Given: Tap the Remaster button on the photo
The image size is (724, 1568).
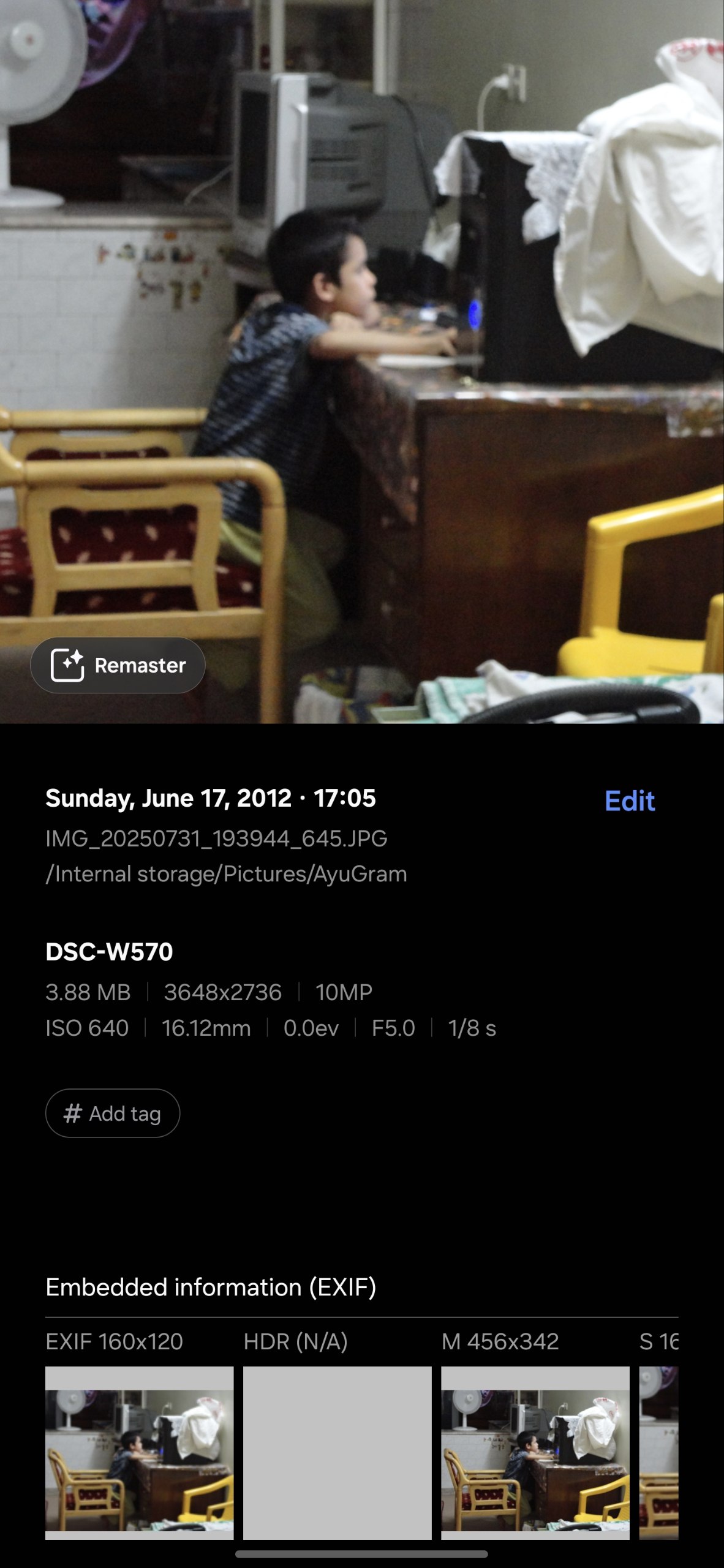Looking at the screenshot, I should point(118,665).
